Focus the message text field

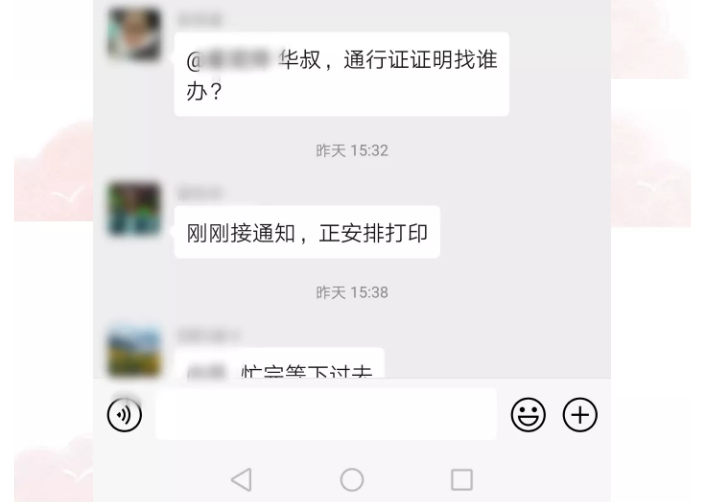326,414
